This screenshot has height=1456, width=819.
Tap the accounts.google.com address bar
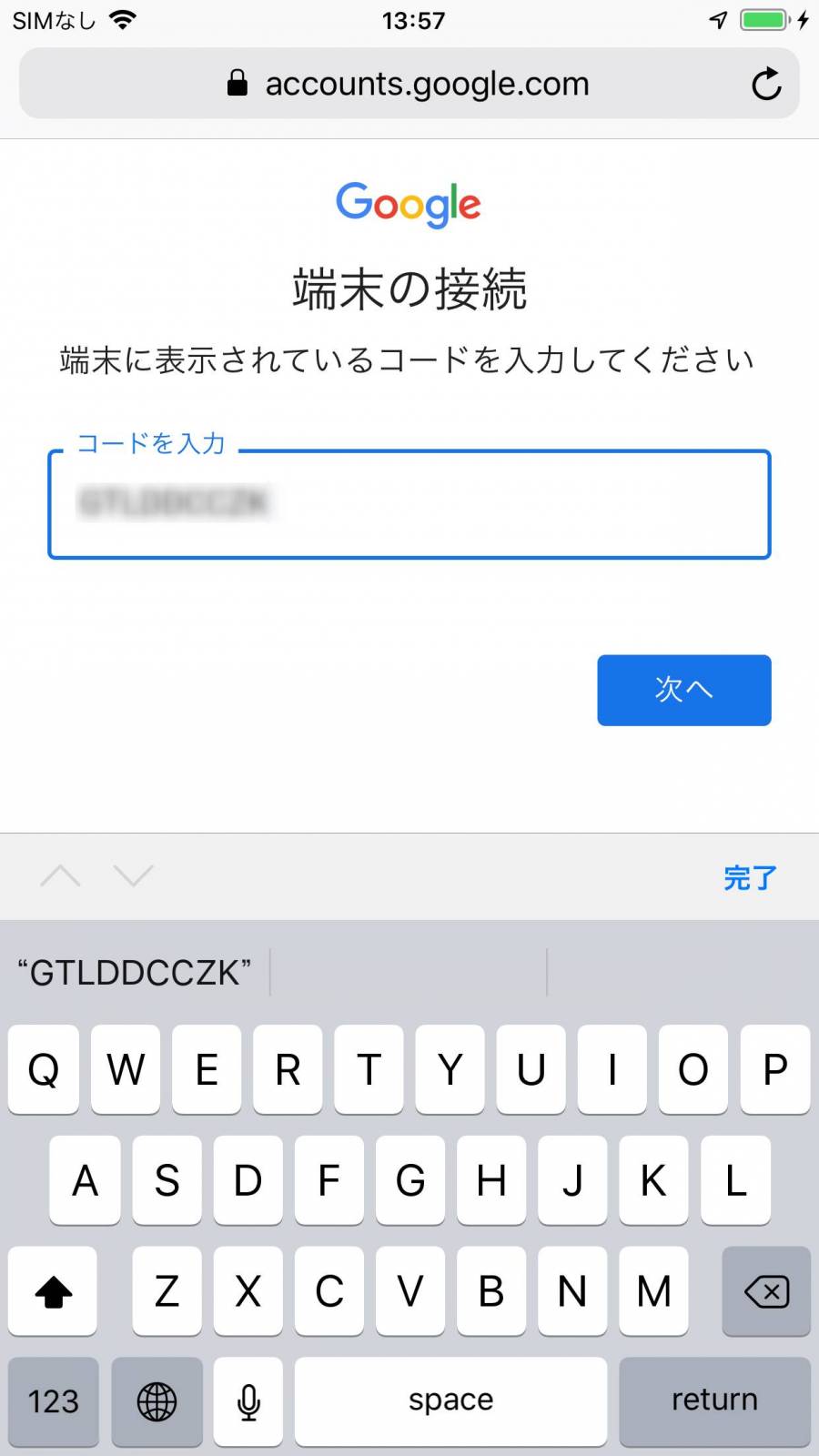click(x=409, y=84)
